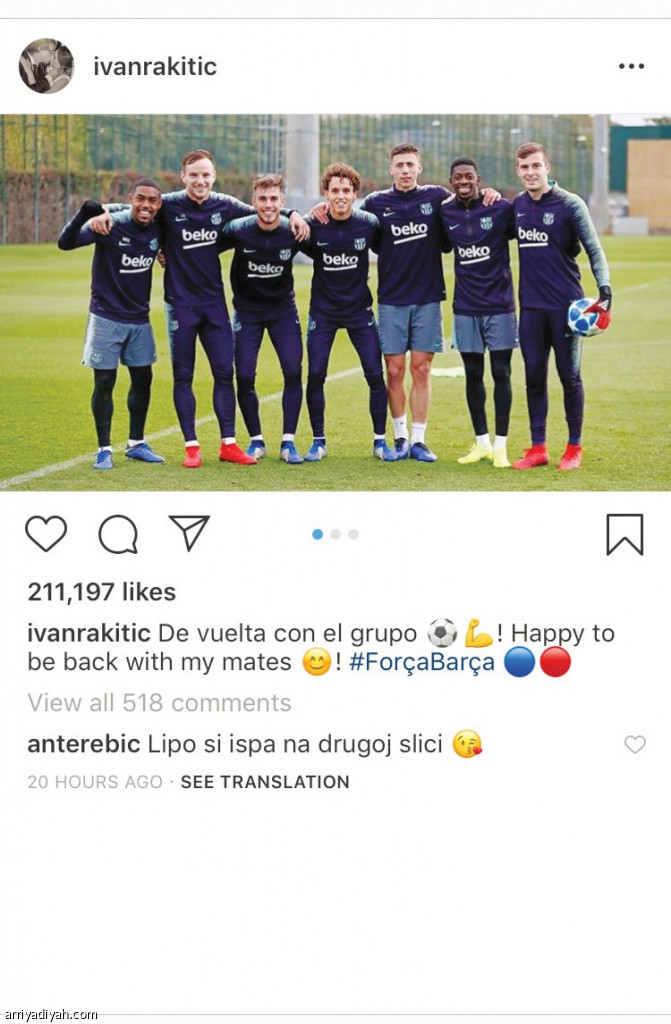This screenshot has width=671, height=1024.
Task: Open the #ForçaBarça hashtag
Action: tap(422, 662)
